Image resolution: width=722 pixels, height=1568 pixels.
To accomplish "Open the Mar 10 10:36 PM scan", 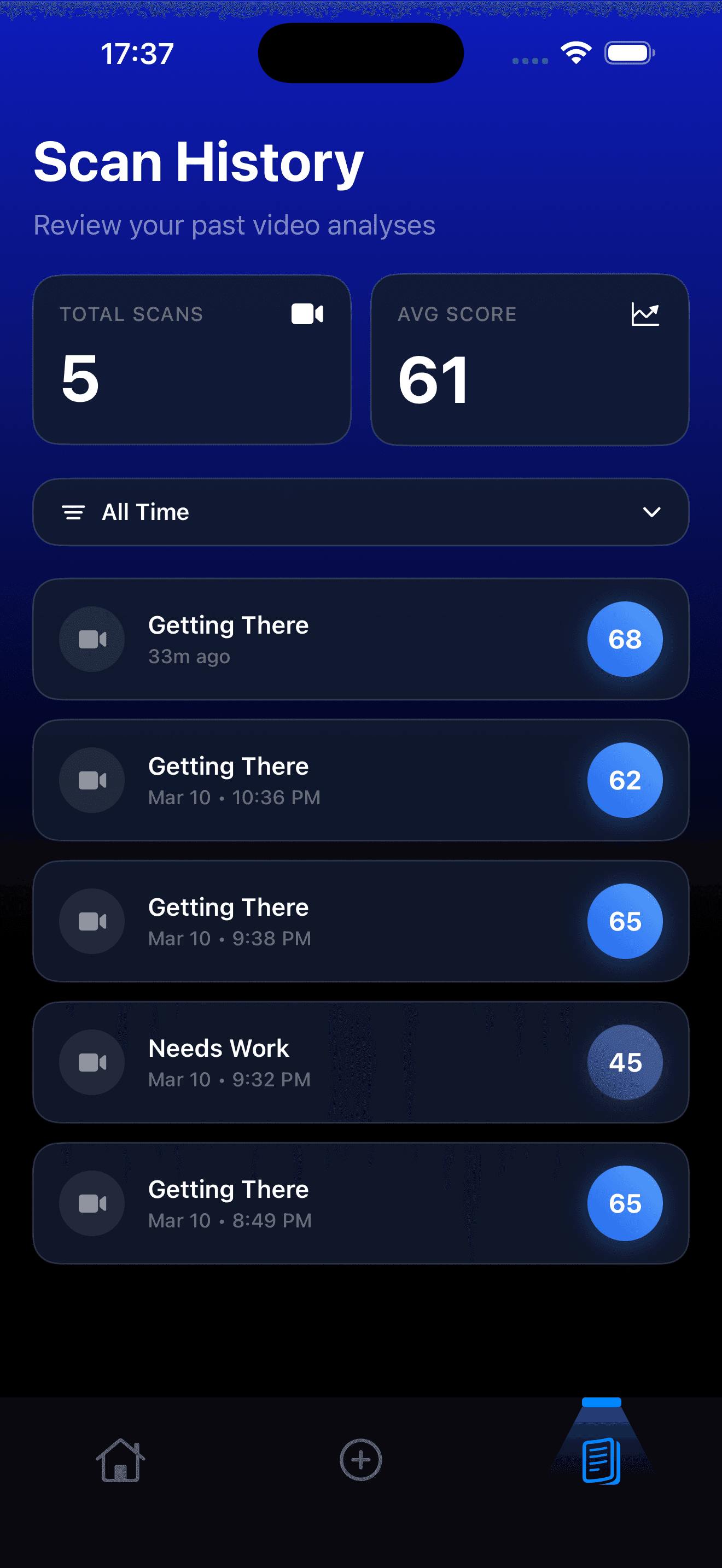I will 361,780.
